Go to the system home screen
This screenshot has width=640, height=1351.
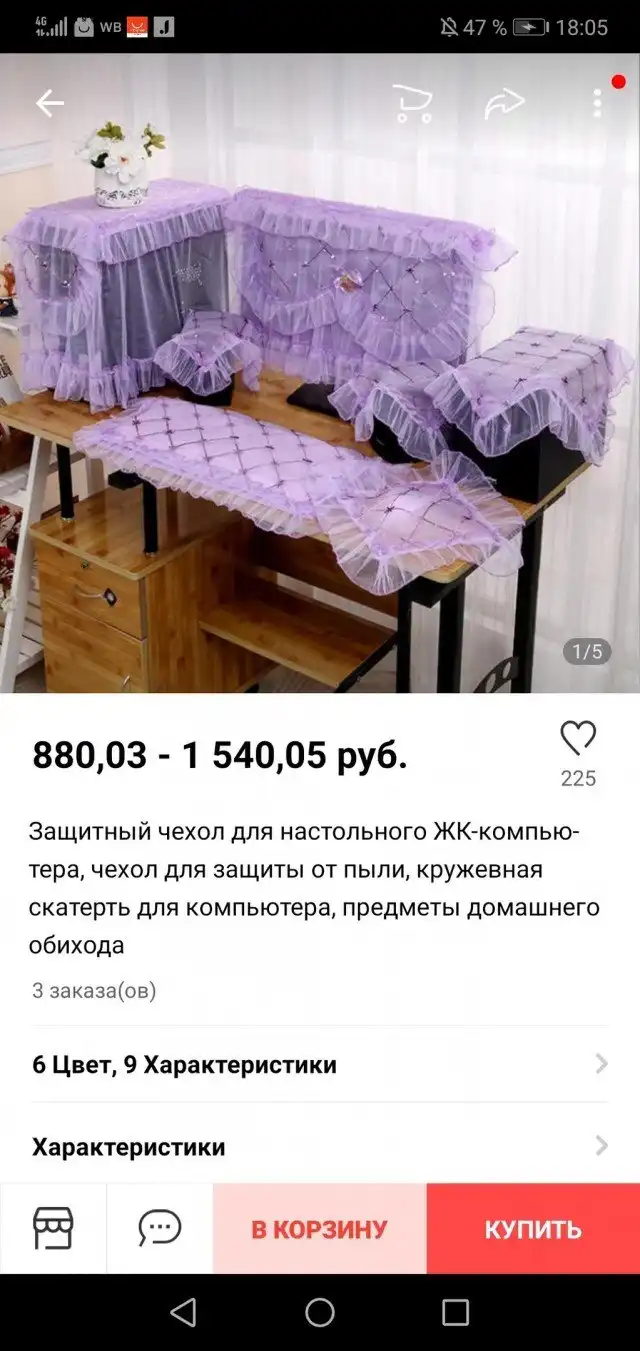[x=320, y=1312]
